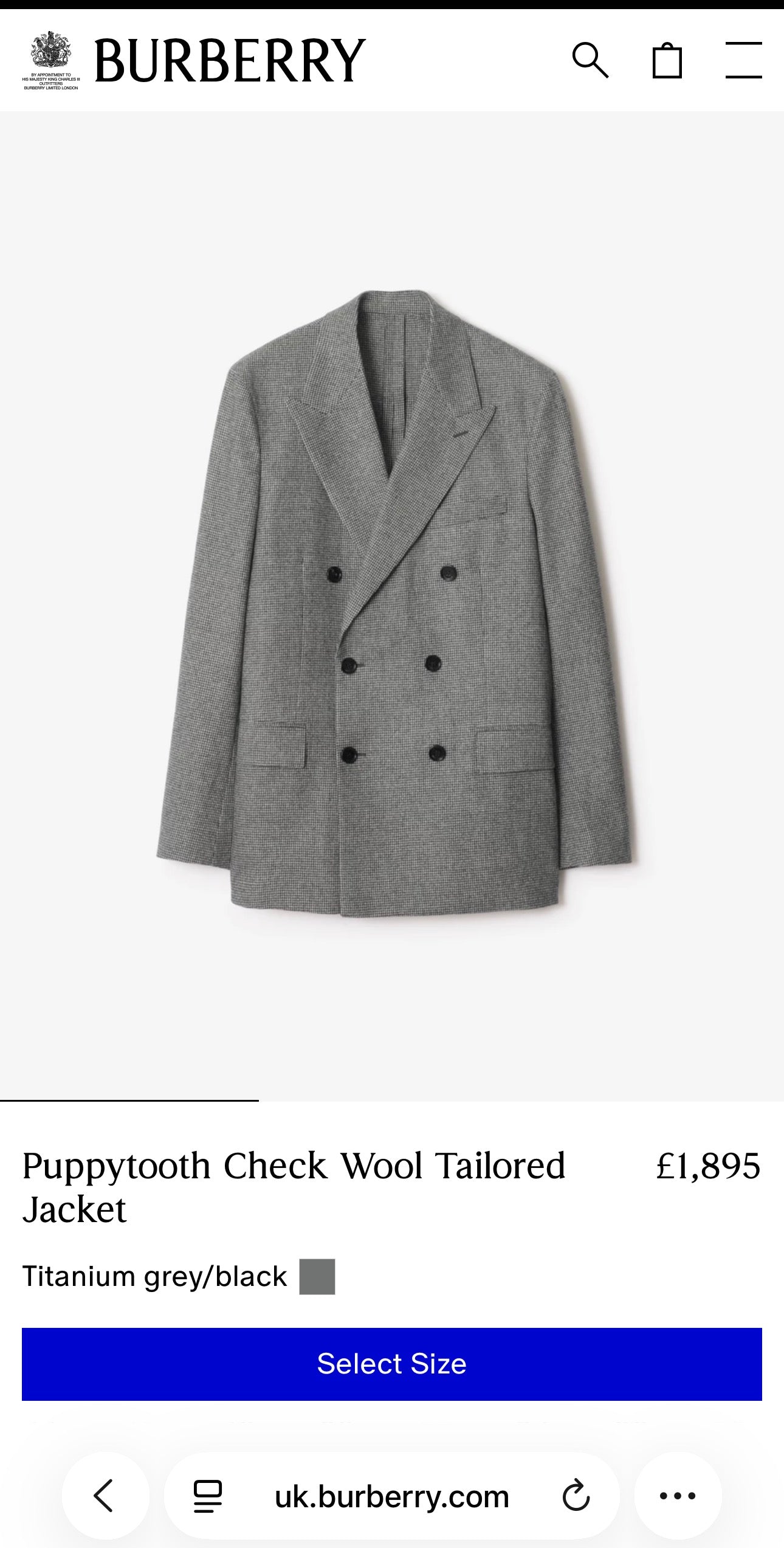784x1548 pixels.
Task: Tap the Burberry logo to go home
Action: [x=230, y=60]
